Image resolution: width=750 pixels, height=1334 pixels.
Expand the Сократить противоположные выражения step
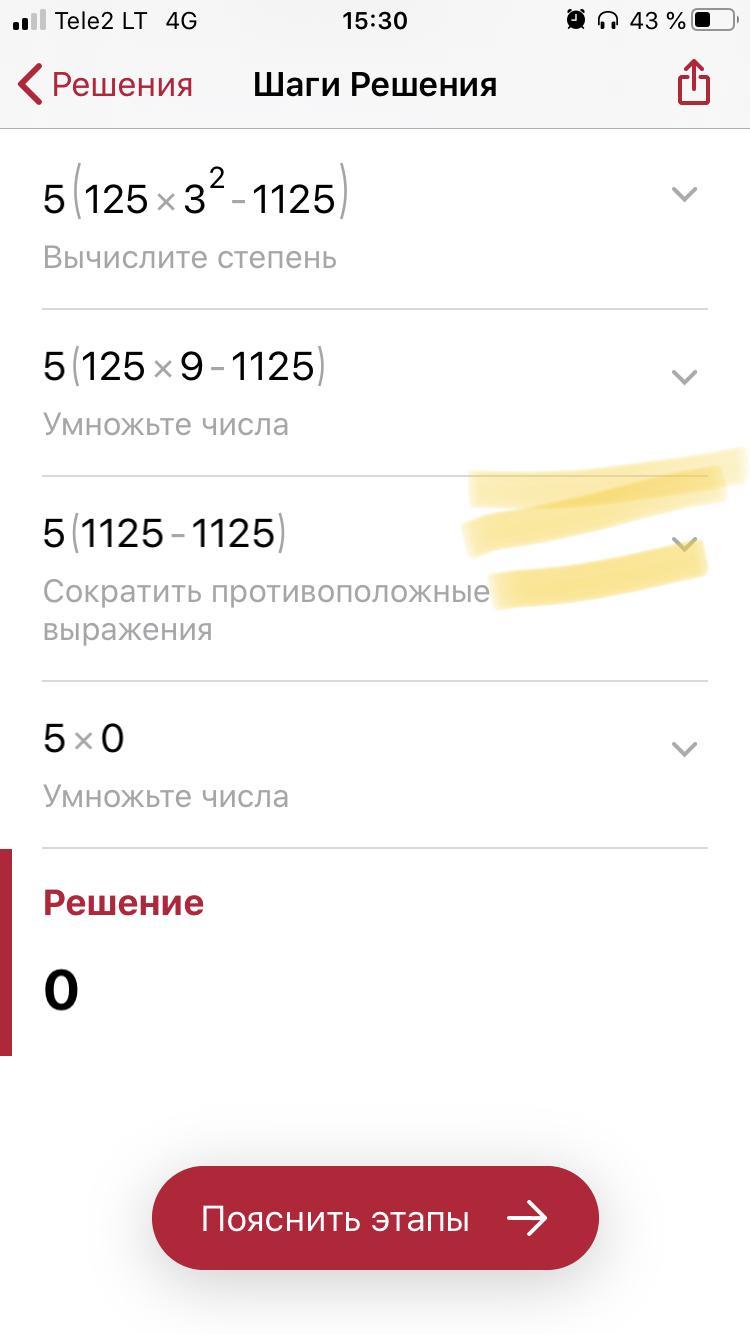coord(684,544)
